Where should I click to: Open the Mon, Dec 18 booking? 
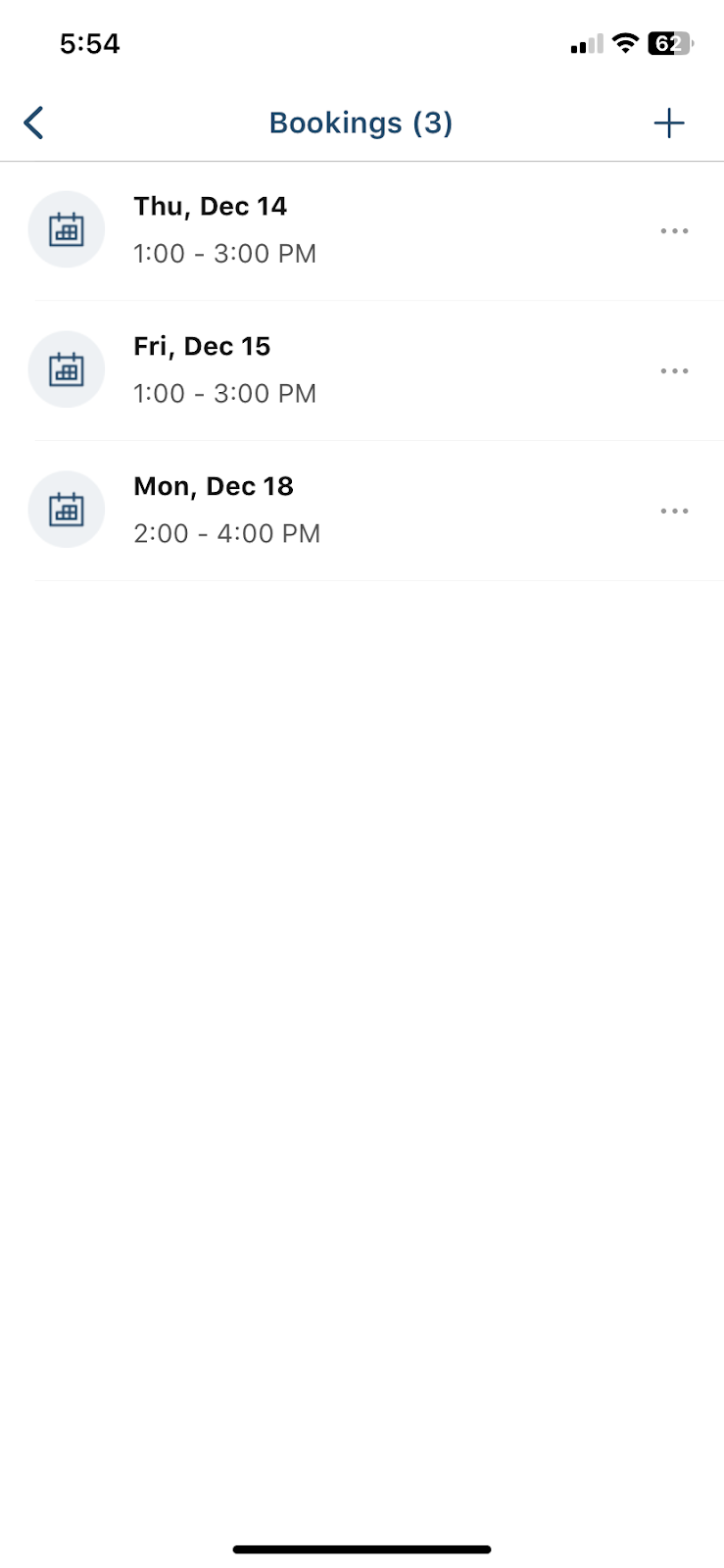click(362, 511)
